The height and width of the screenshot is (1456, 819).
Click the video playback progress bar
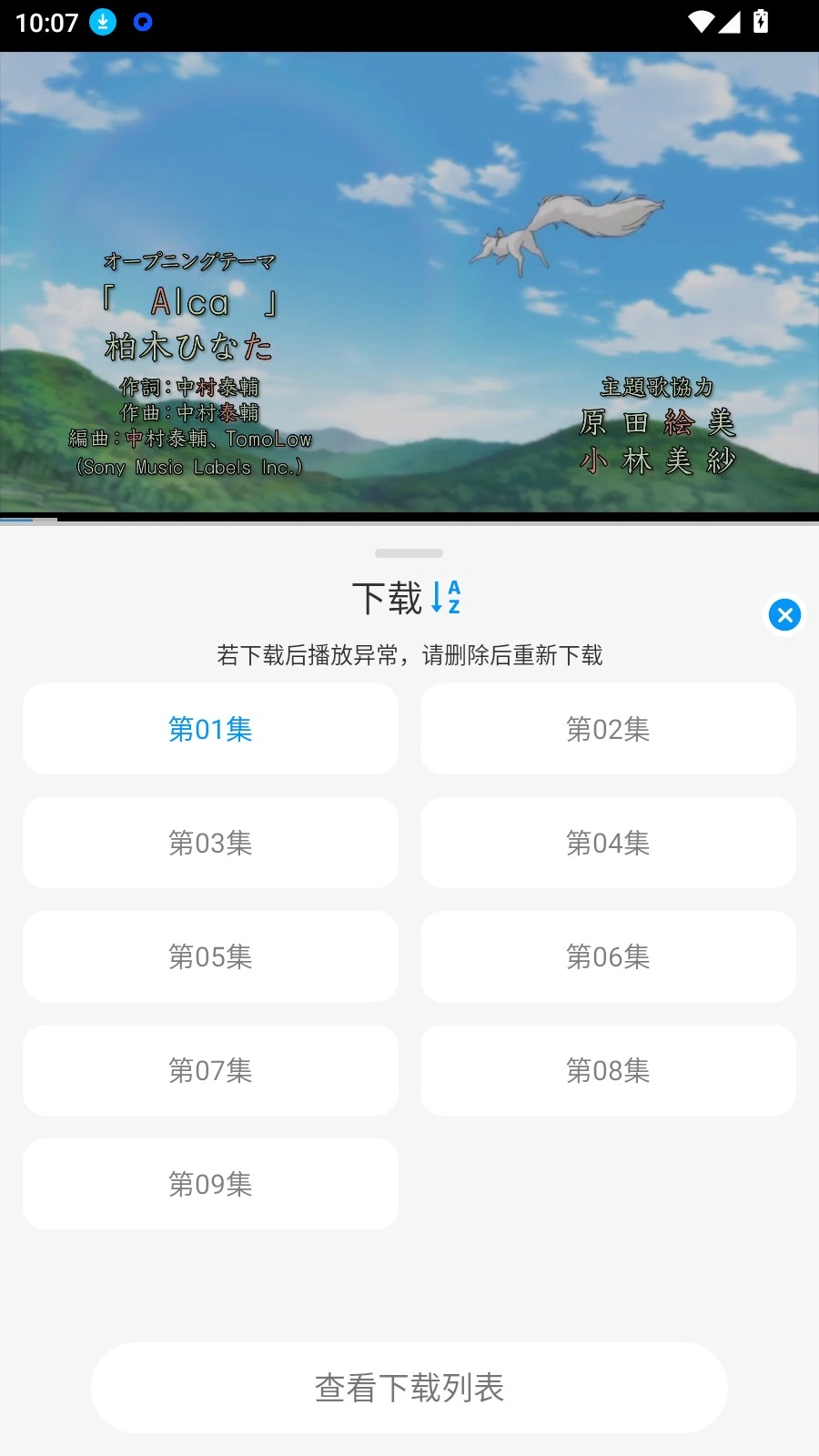pyautogui.click(x=409, y=519)
